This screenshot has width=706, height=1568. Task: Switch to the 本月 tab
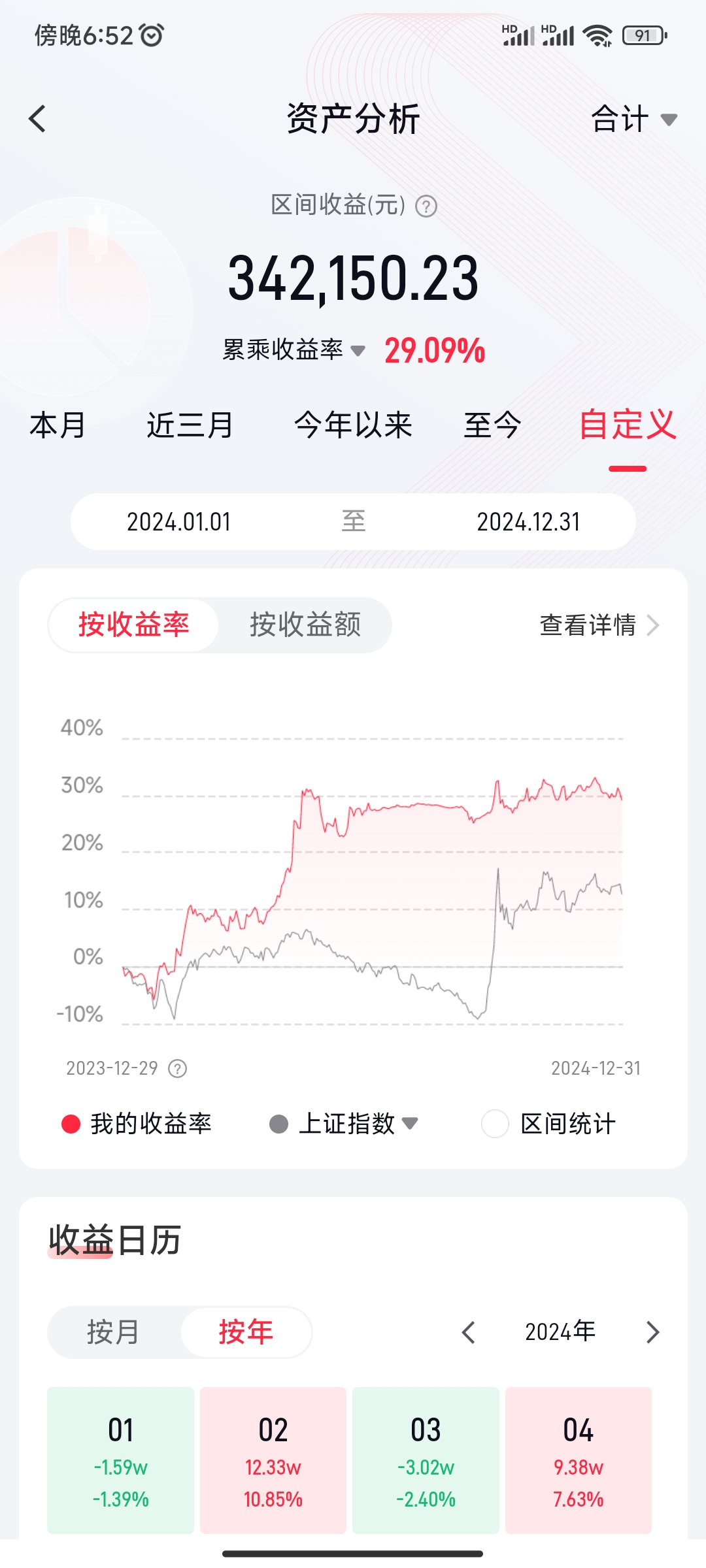tap(58, 425)
